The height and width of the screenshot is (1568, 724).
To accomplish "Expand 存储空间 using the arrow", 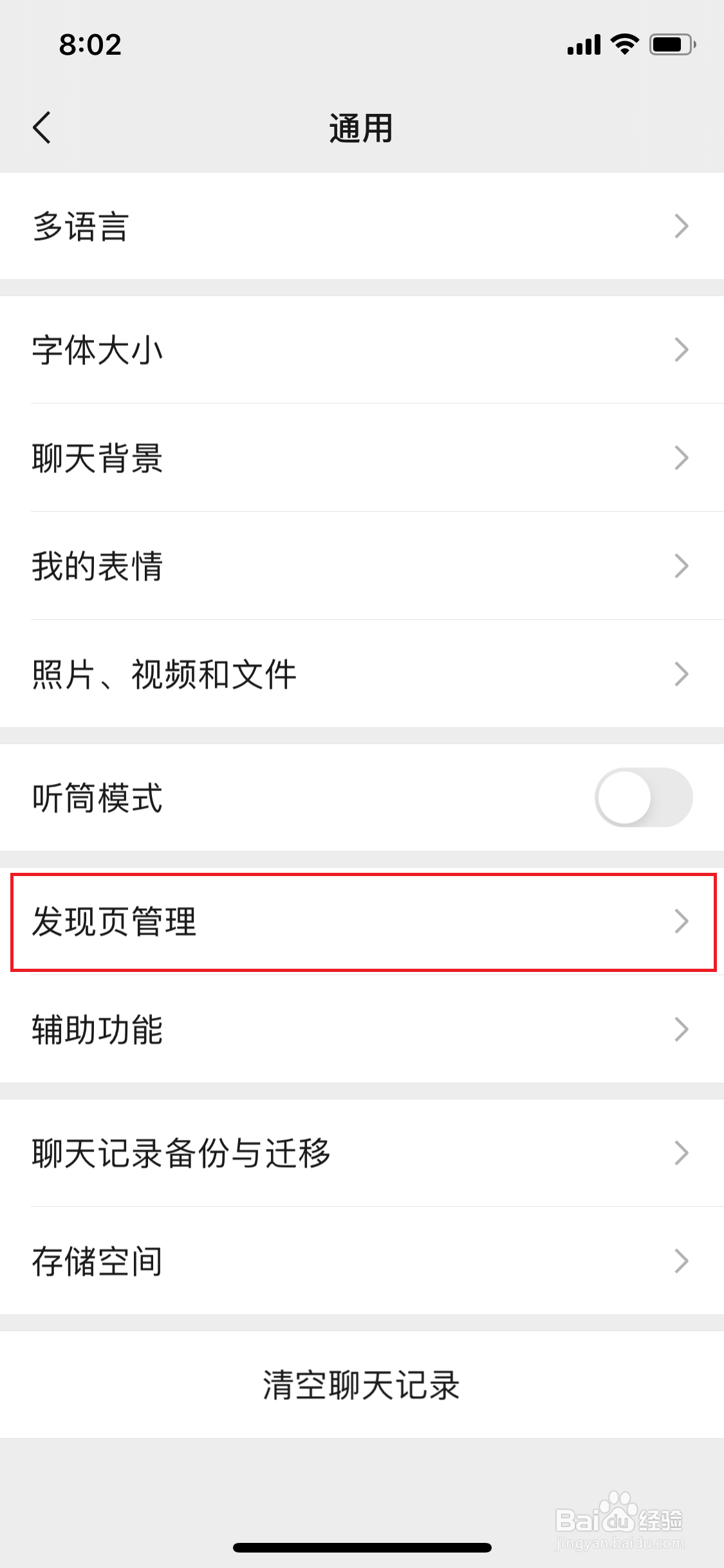I will coord(682,1261).
